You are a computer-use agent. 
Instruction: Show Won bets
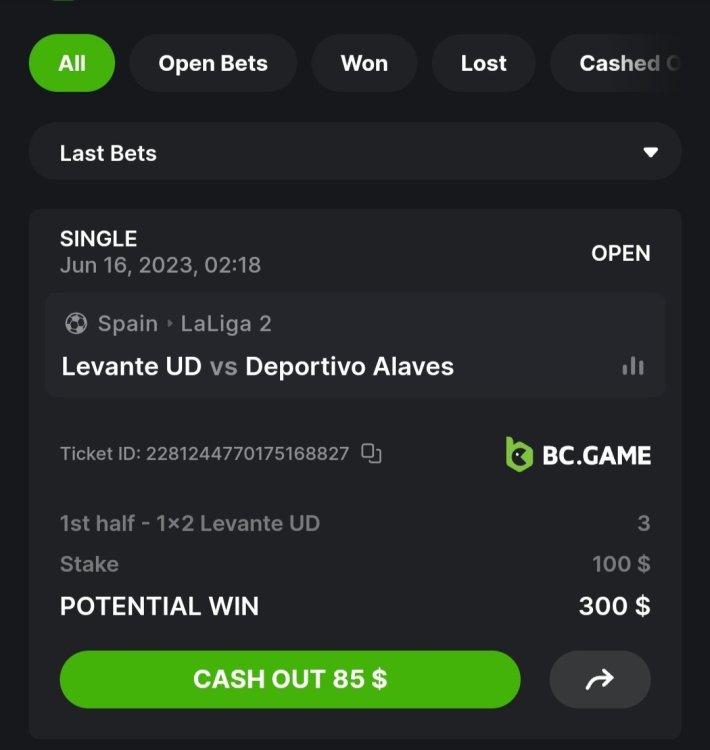pos(364,63)
